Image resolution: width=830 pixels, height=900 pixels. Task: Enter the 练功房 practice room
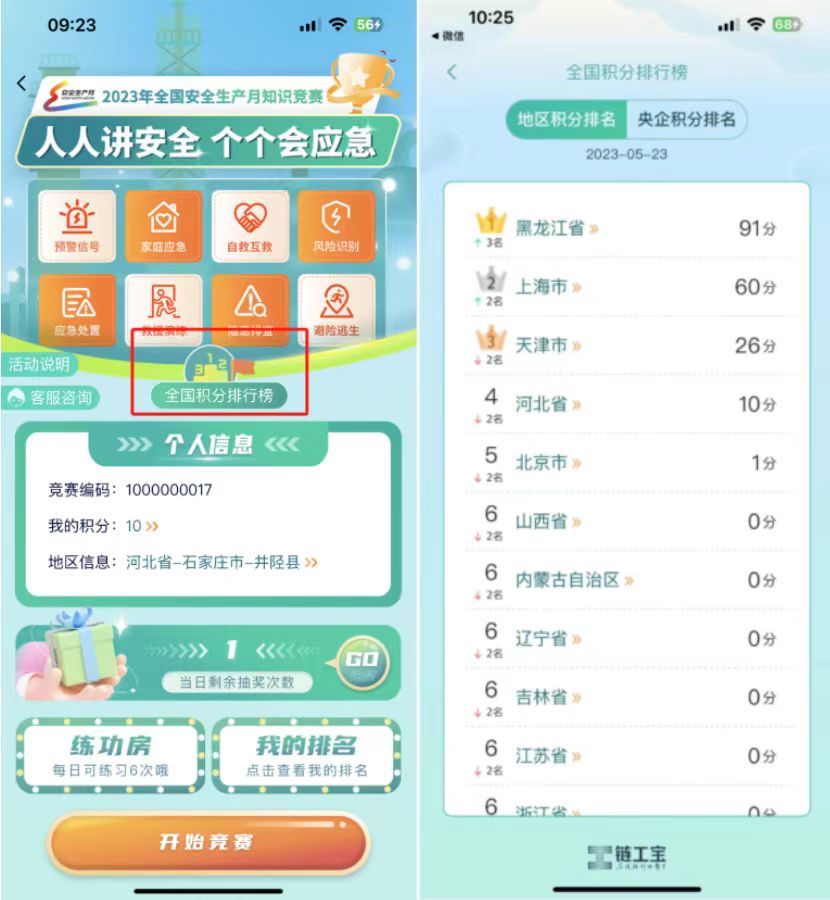(x=111, y=755)
